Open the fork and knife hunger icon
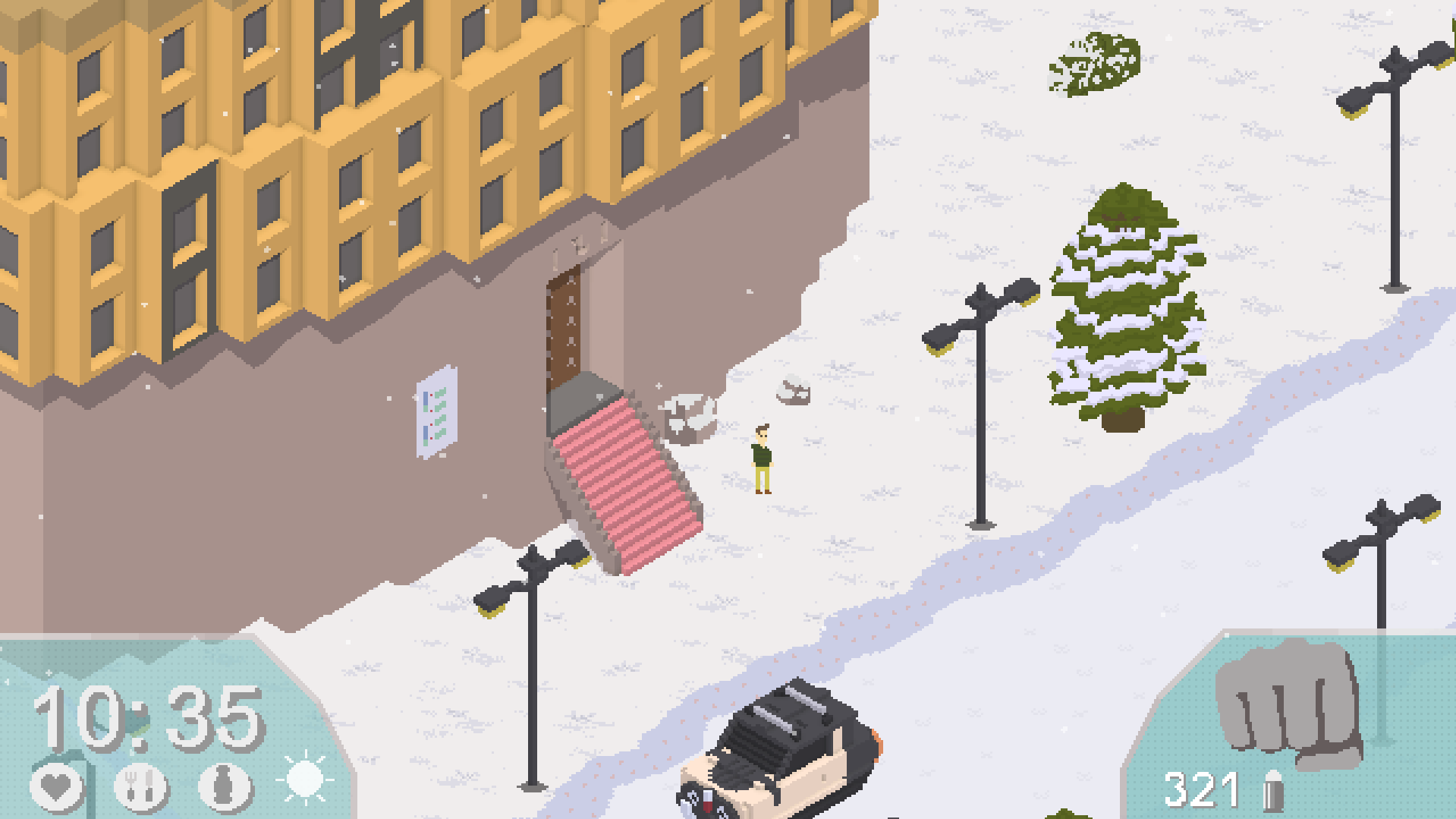This screenshot has width=1456, height=819. pyautogui.click(x=140, y=786)
